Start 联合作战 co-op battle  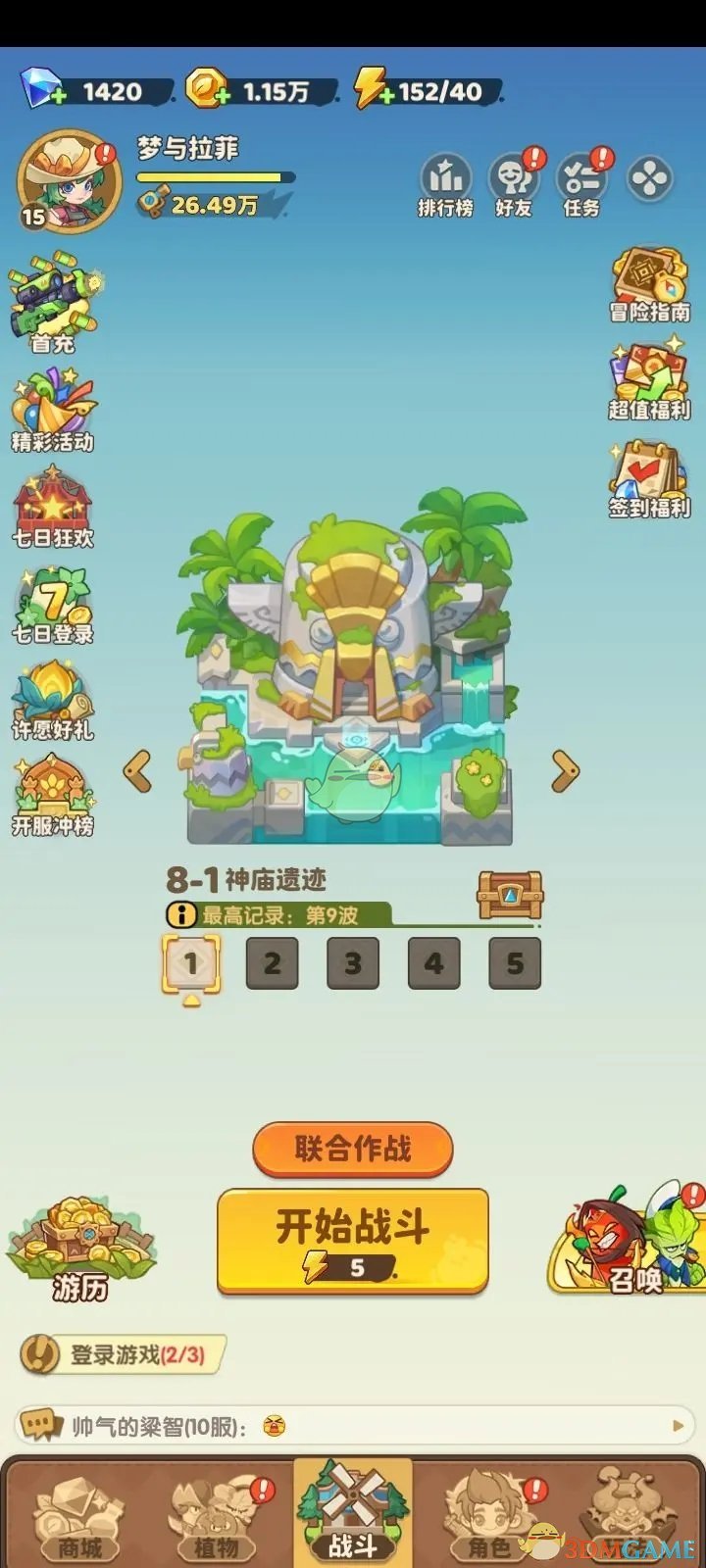[353, 1149]
